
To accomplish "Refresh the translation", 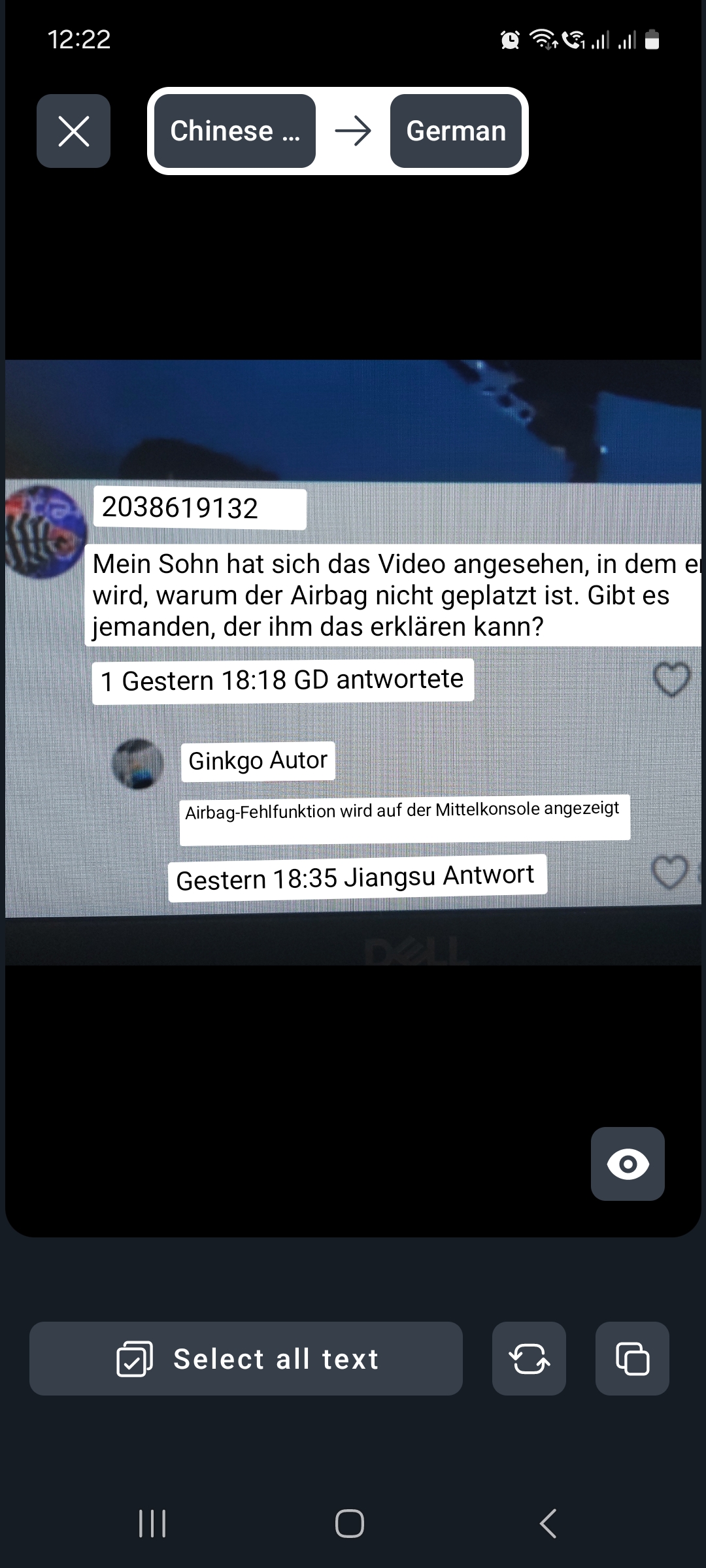I will coord(529,1359).
